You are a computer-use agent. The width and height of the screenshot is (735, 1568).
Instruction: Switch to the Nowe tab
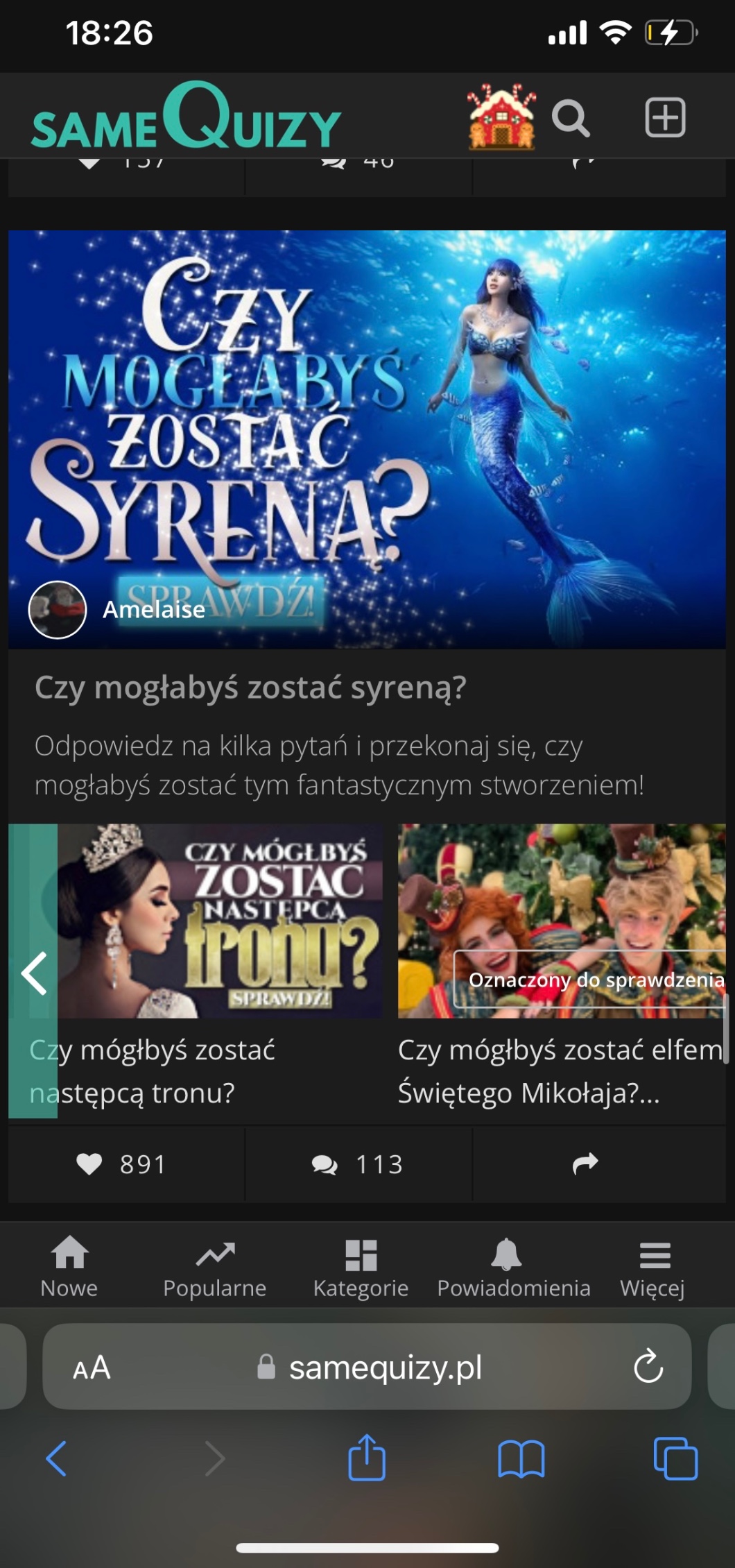coord(69,1268)
